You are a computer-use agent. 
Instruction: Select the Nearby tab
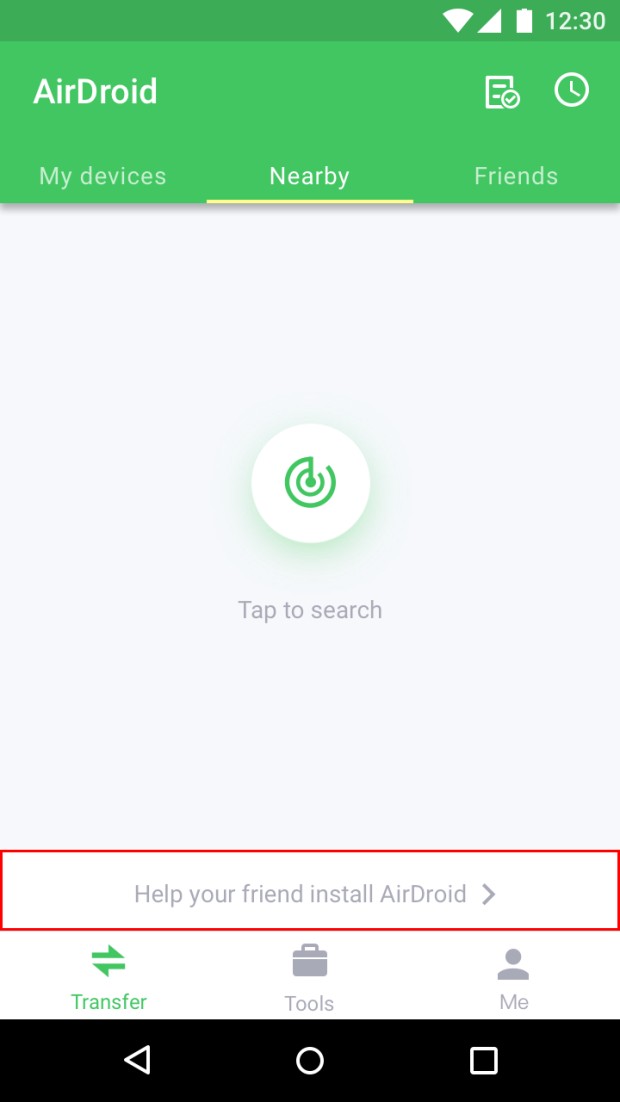[309, 176]
